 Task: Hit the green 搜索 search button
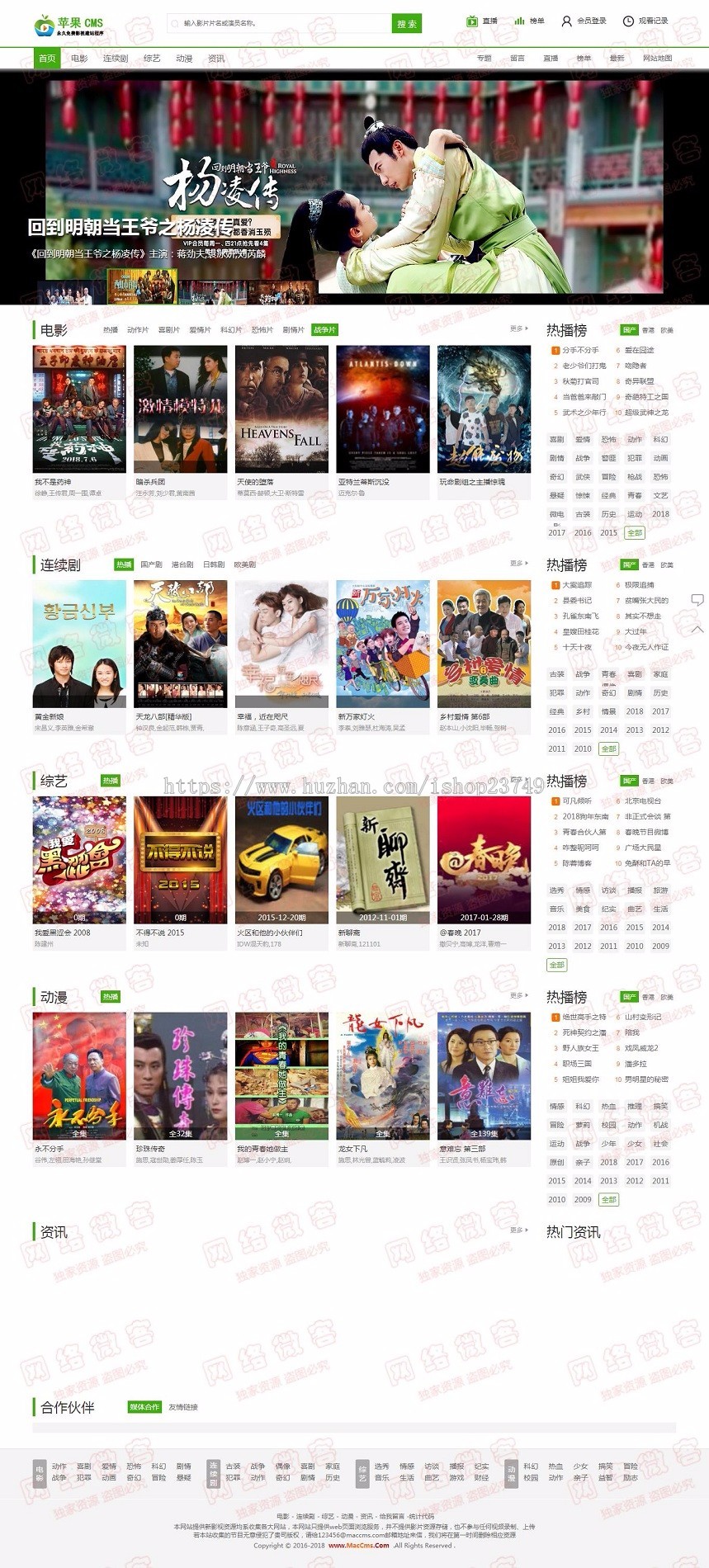pyautogui.click(x=406, y=23)
